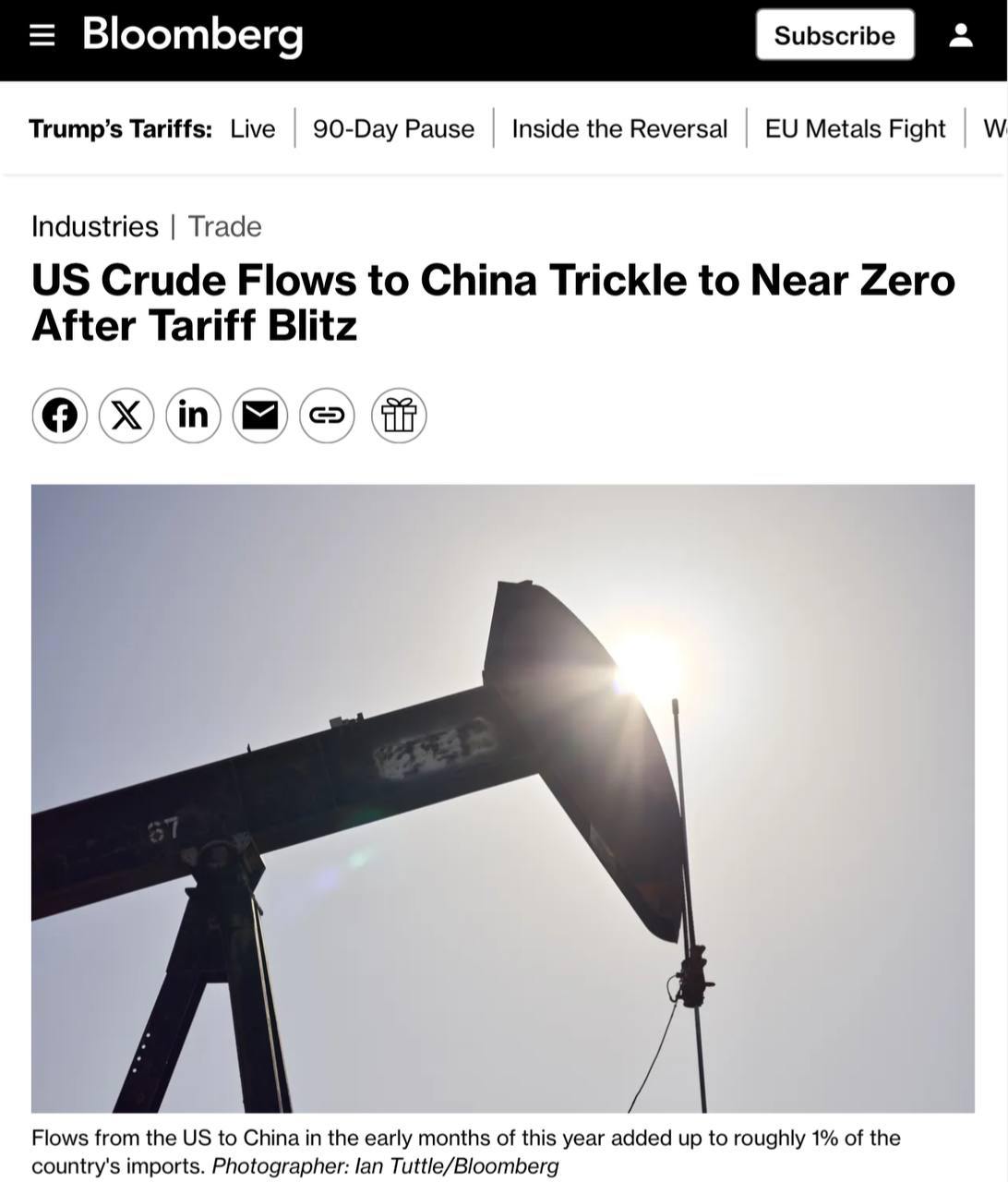
Task: Tap the Subscribe button
Action: coord(834,36)
